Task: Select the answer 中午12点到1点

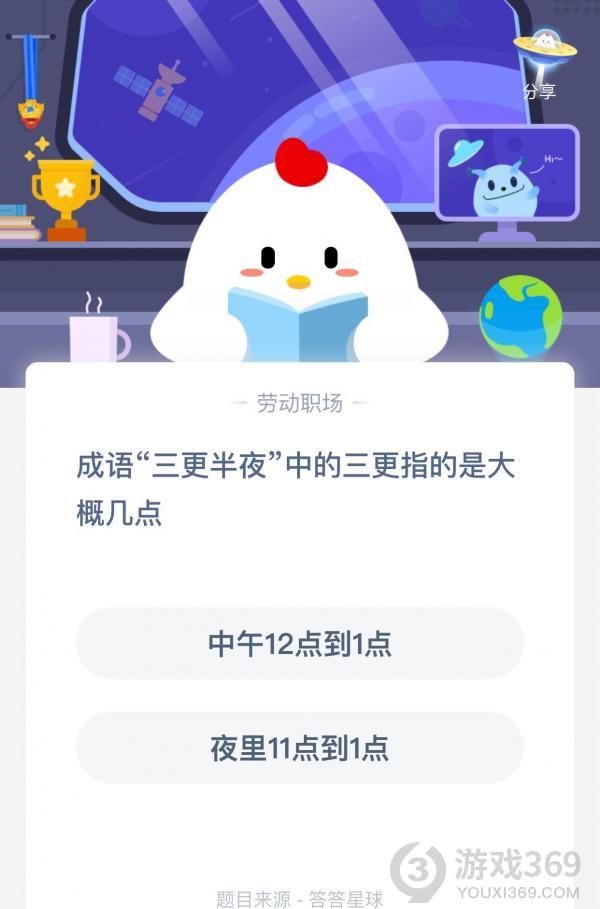Action: point(300,644)
